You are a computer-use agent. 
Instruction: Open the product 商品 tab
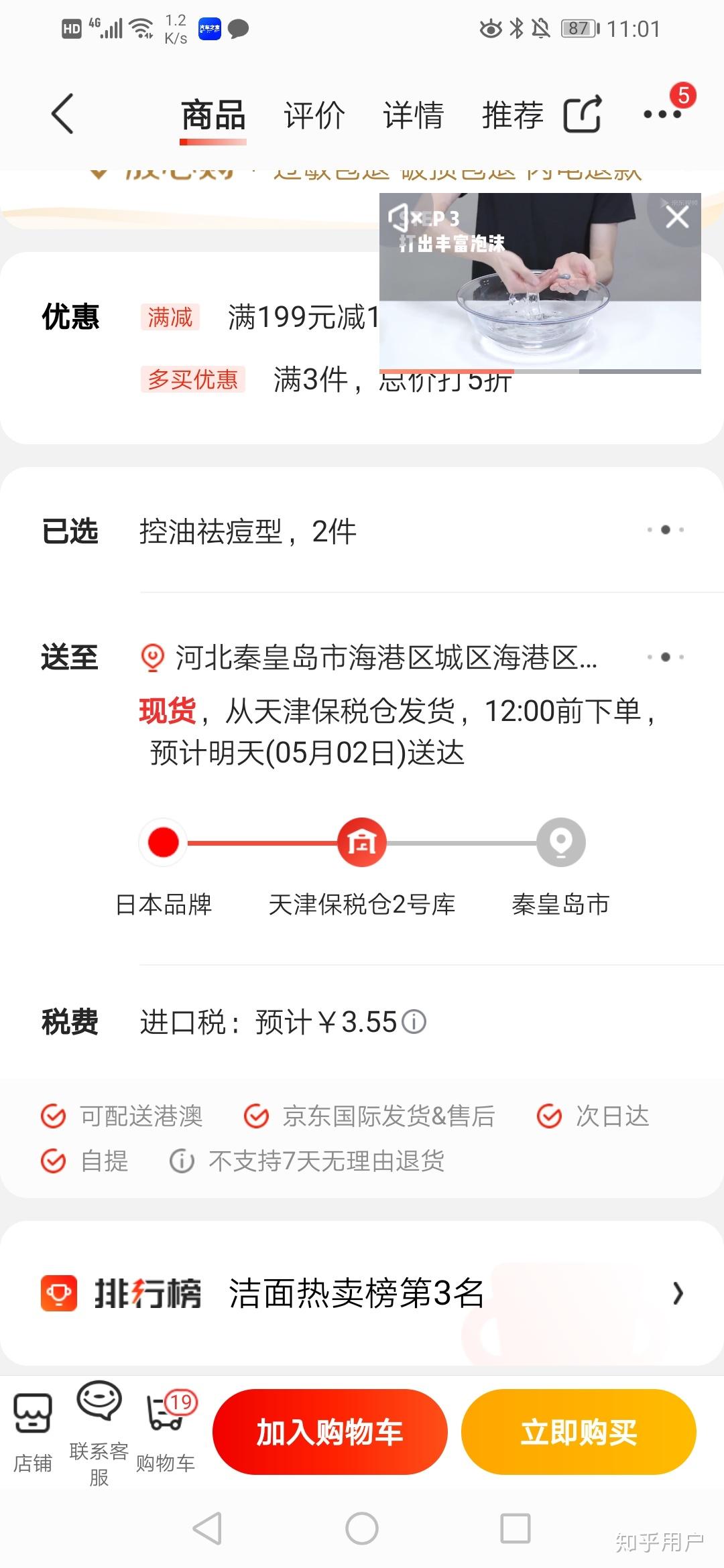click(x=213, y=115)
